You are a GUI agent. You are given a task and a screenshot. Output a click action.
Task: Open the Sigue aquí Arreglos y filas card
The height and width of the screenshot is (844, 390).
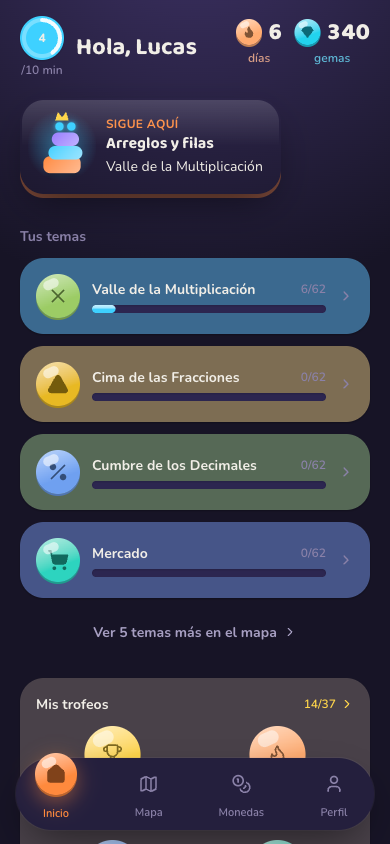[x=151, y=147]
